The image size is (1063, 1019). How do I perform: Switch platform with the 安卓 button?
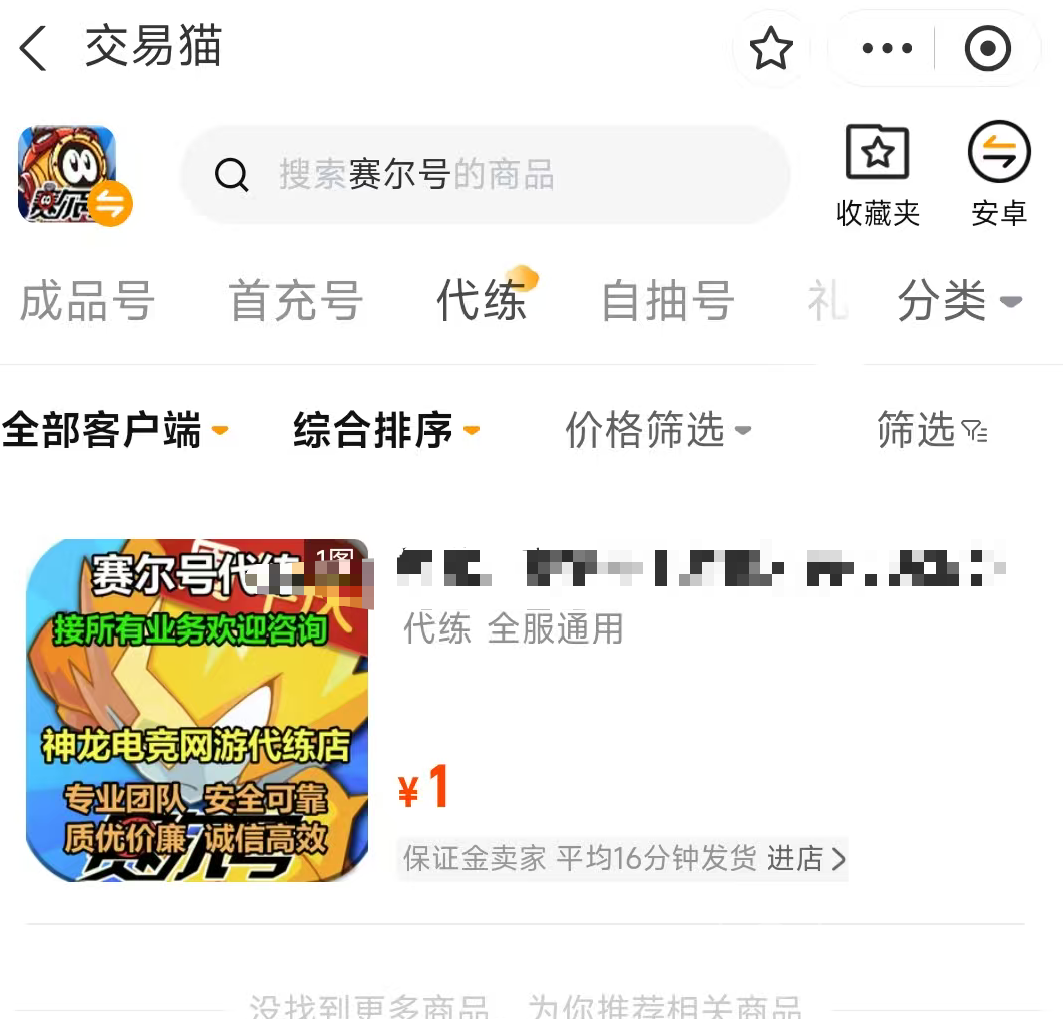pos(998,174)
